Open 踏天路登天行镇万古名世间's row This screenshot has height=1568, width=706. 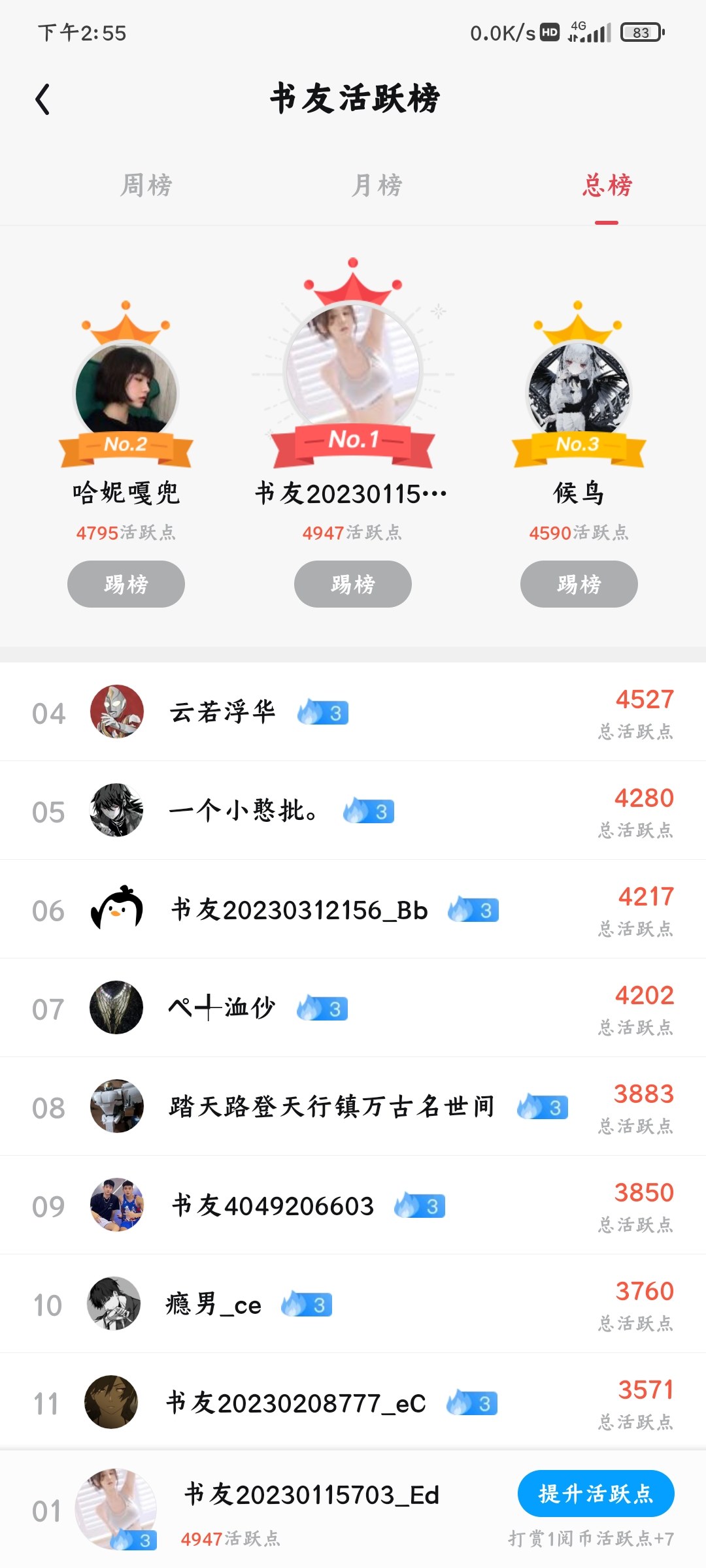353,1107
